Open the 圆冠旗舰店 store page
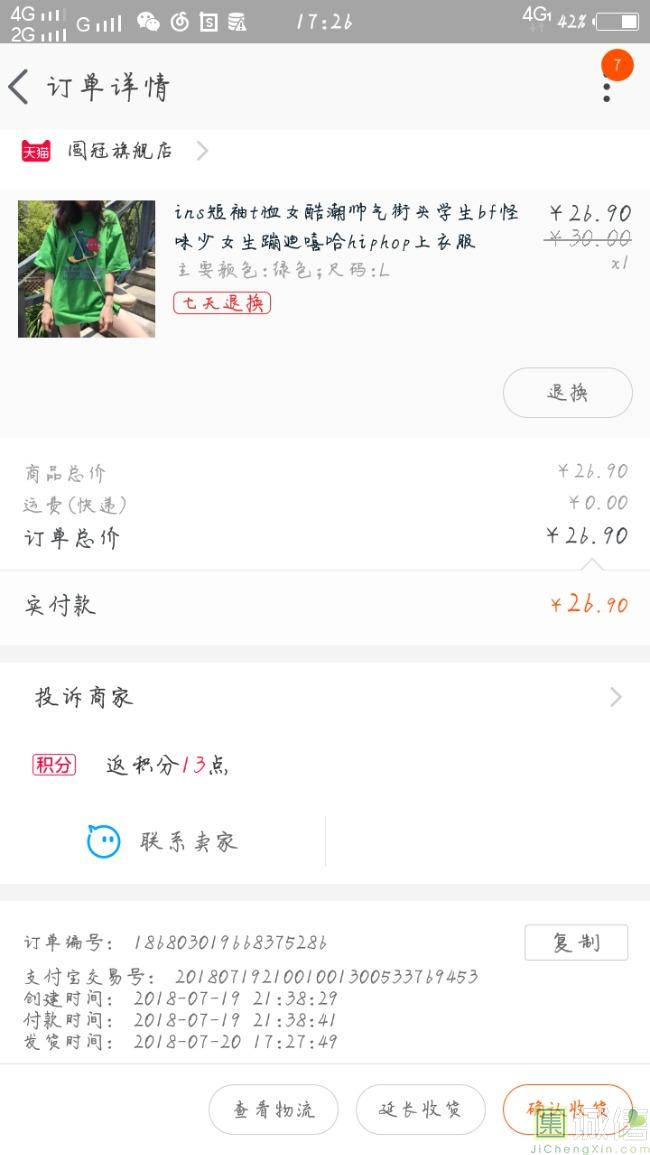Image resolution: width=650 pixels, height=1155 pixels. (x=120, y=151)
